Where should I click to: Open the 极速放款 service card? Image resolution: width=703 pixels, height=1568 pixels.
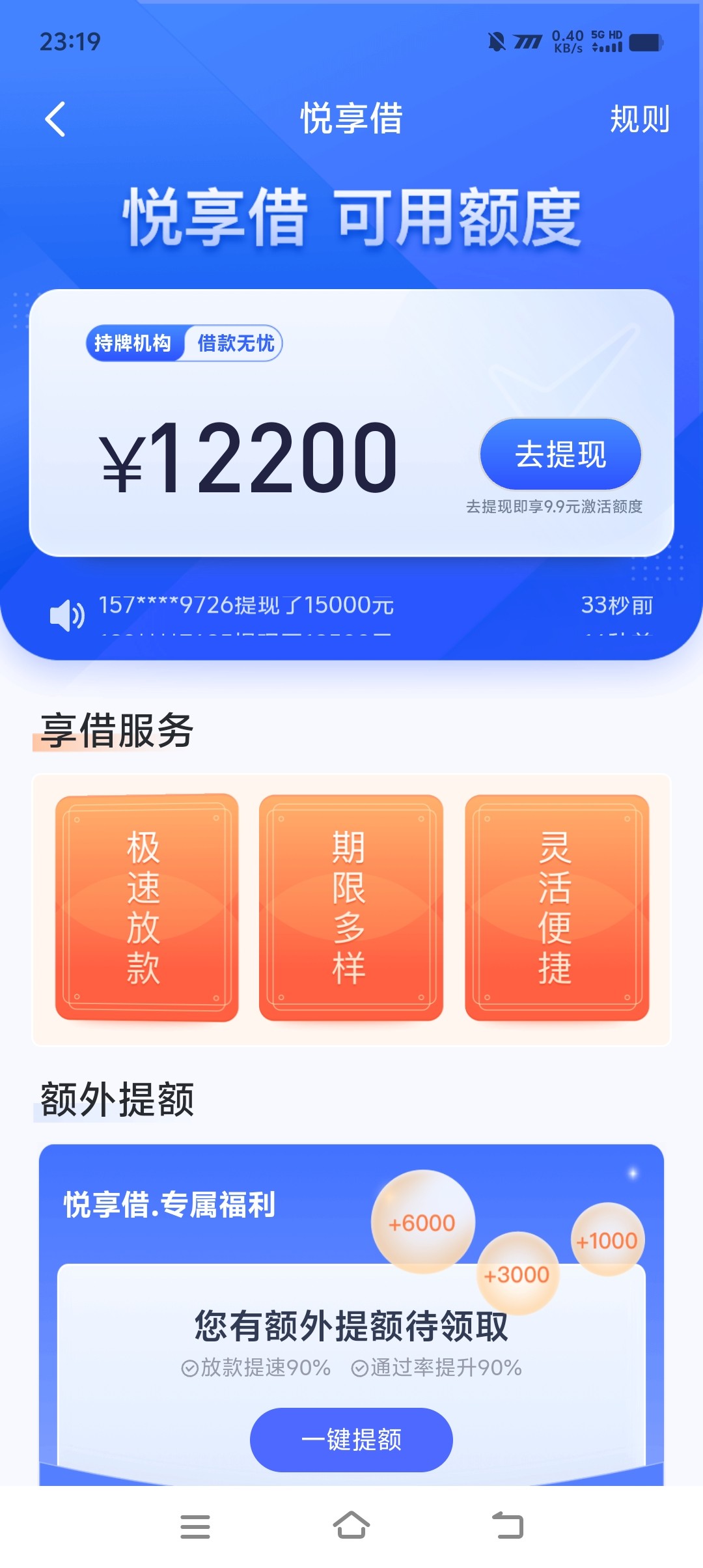(x=146, y=907)
